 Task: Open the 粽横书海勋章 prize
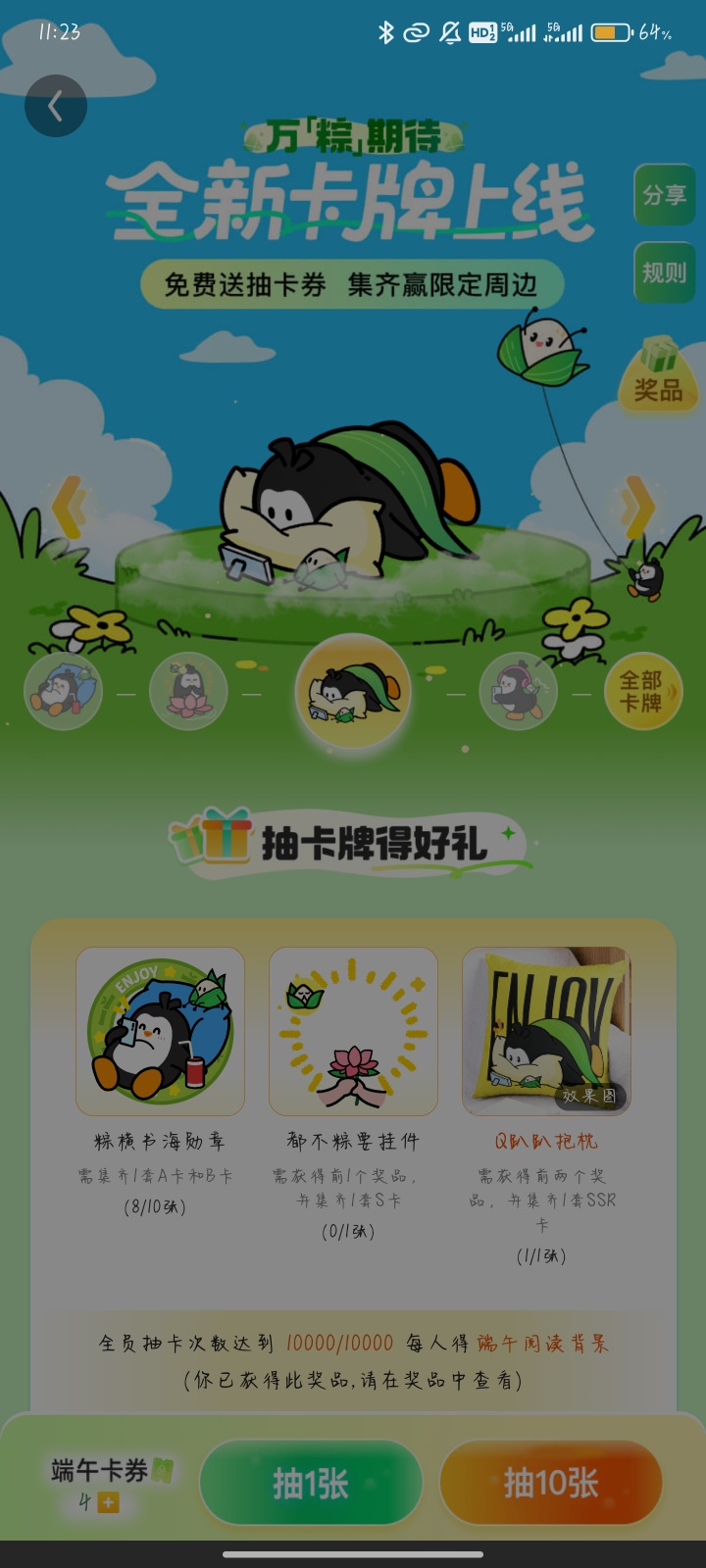[160, 1031]
